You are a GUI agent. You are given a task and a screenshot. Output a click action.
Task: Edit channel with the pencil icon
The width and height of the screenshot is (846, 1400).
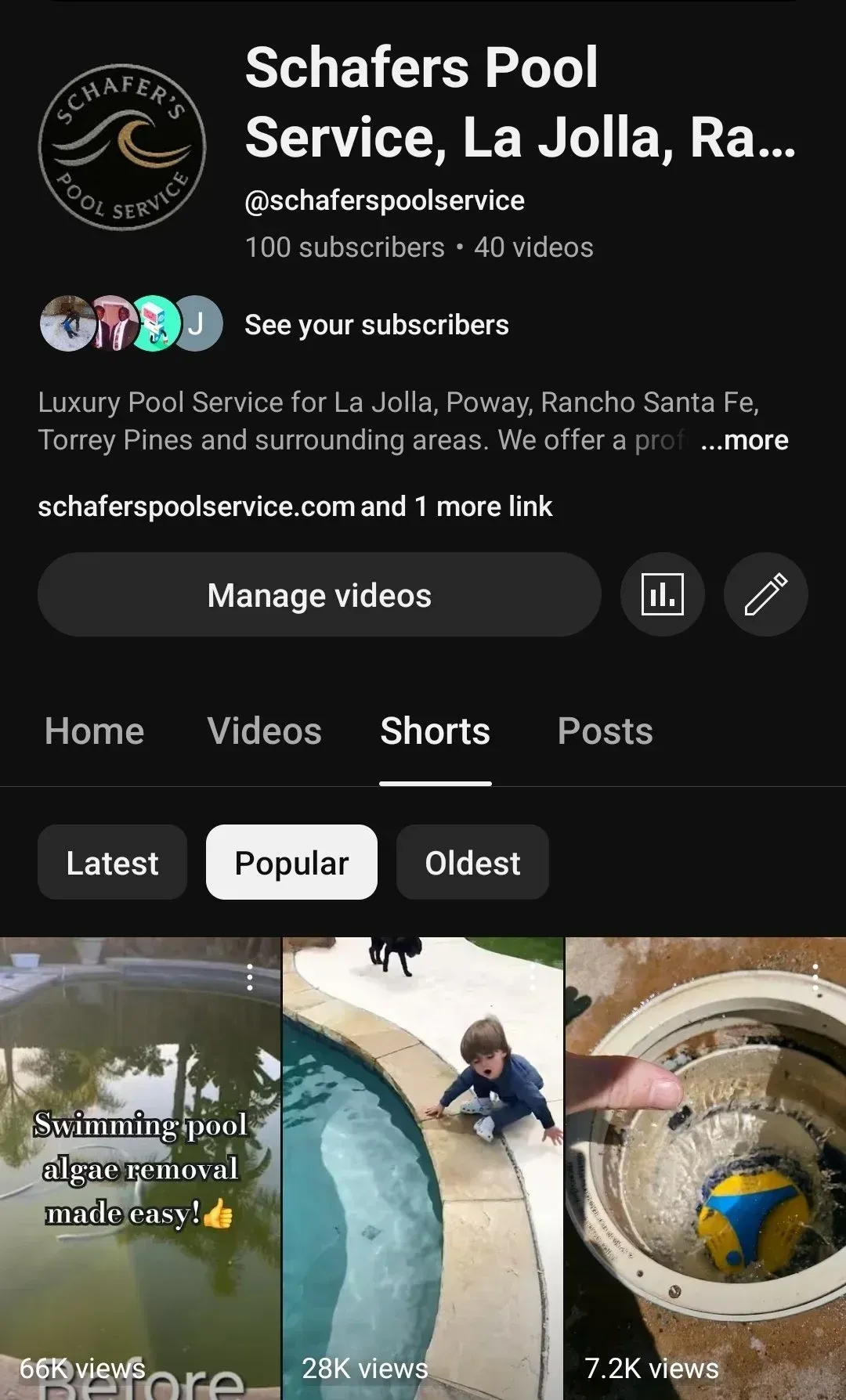[x=765, y=594]
